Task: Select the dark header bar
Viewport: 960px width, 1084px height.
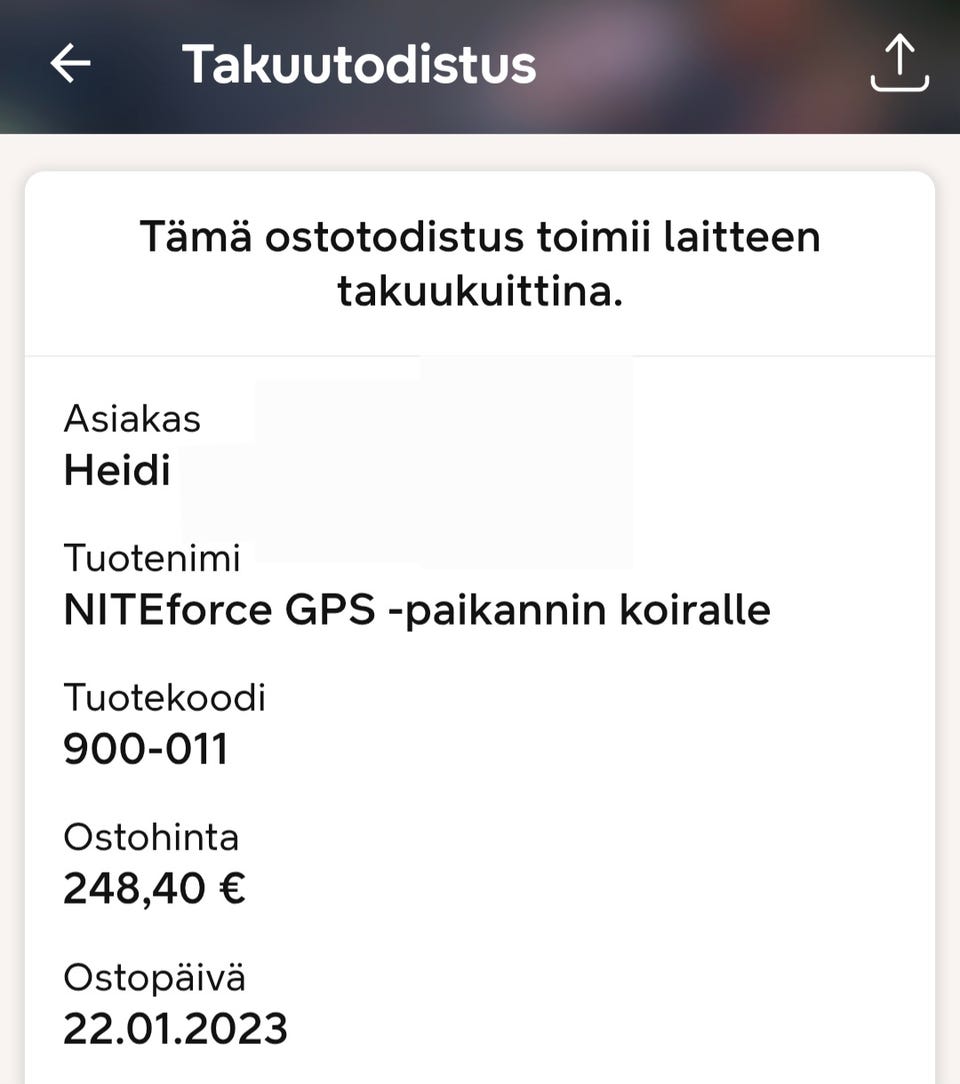Action: 480,65
